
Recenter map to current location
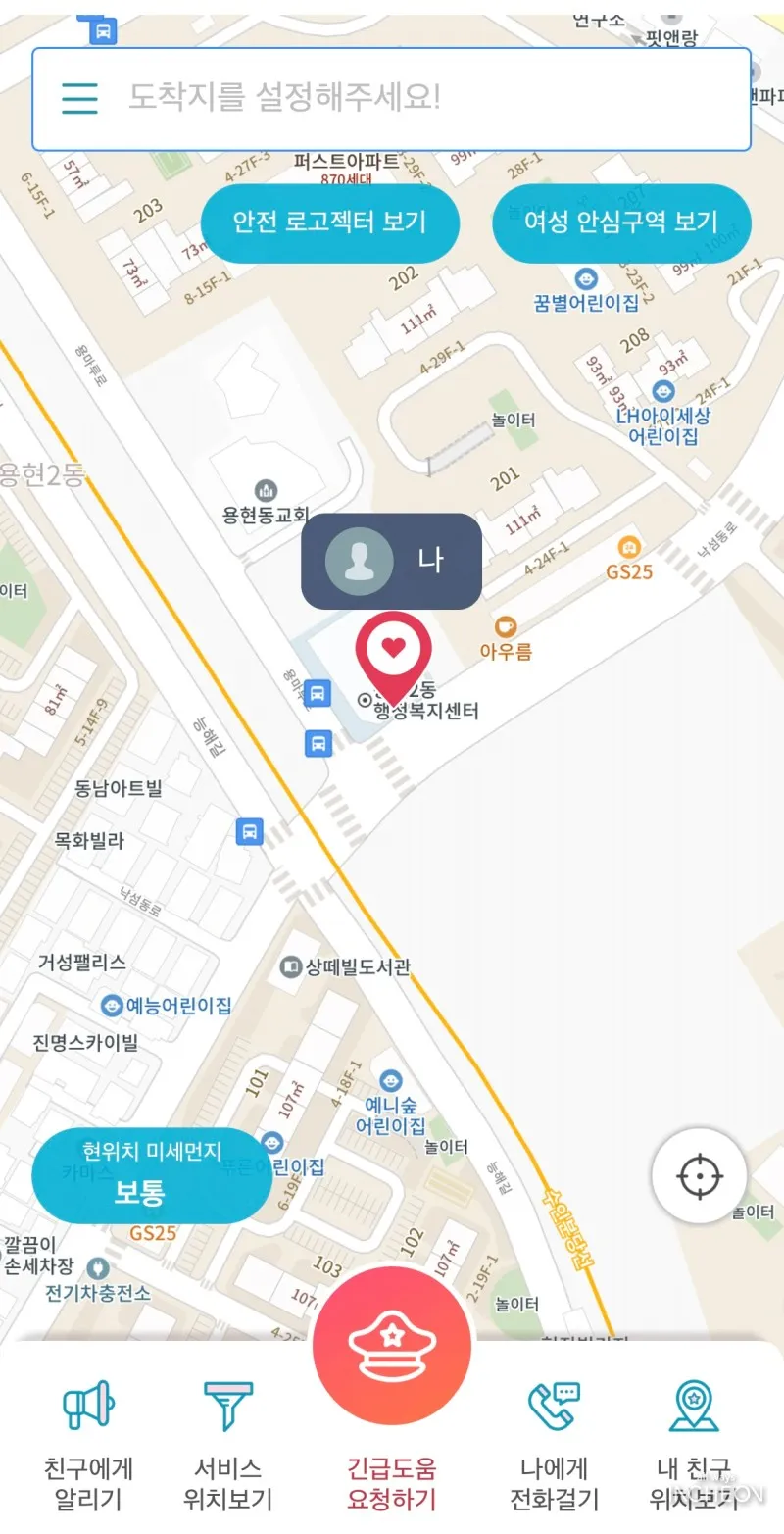click(x=699, y=1175)
